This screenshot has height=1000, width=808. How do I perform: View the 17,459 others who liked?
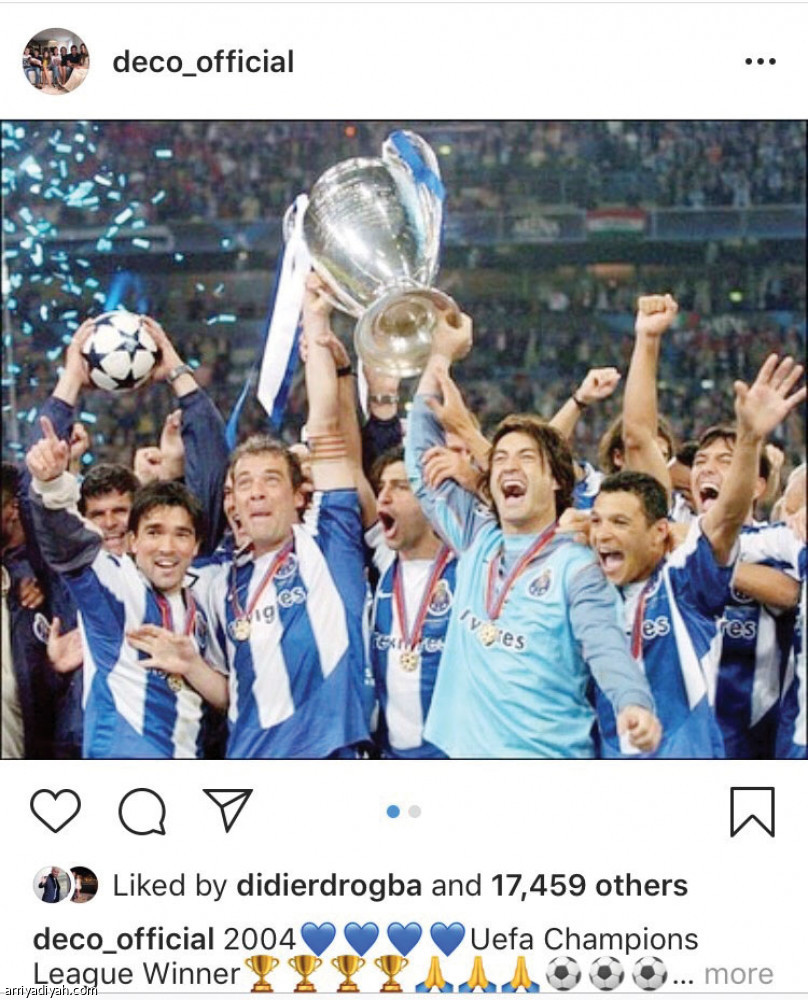click(x=588, y=885)
